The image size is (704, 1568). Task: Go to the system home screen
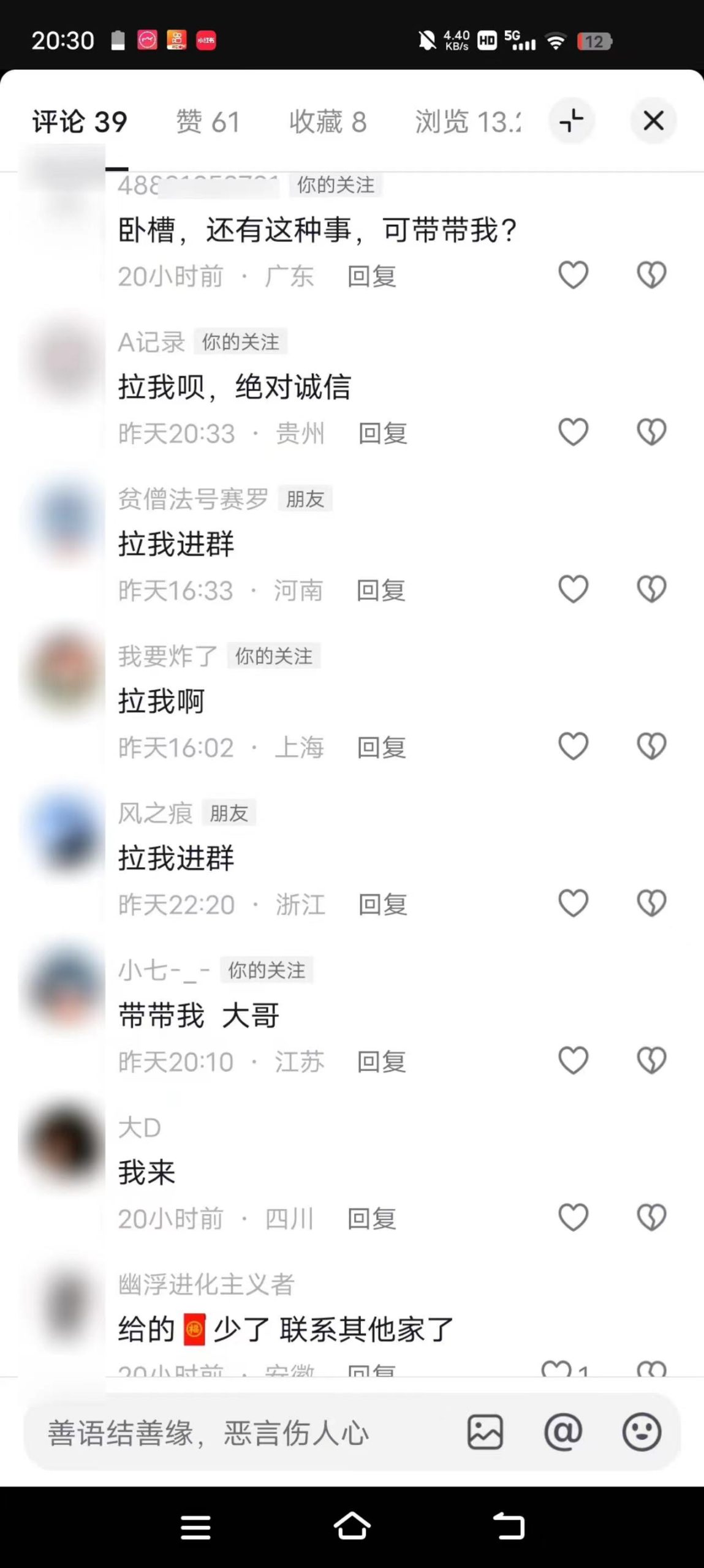pyautogui.click(x=352, y=1526)
